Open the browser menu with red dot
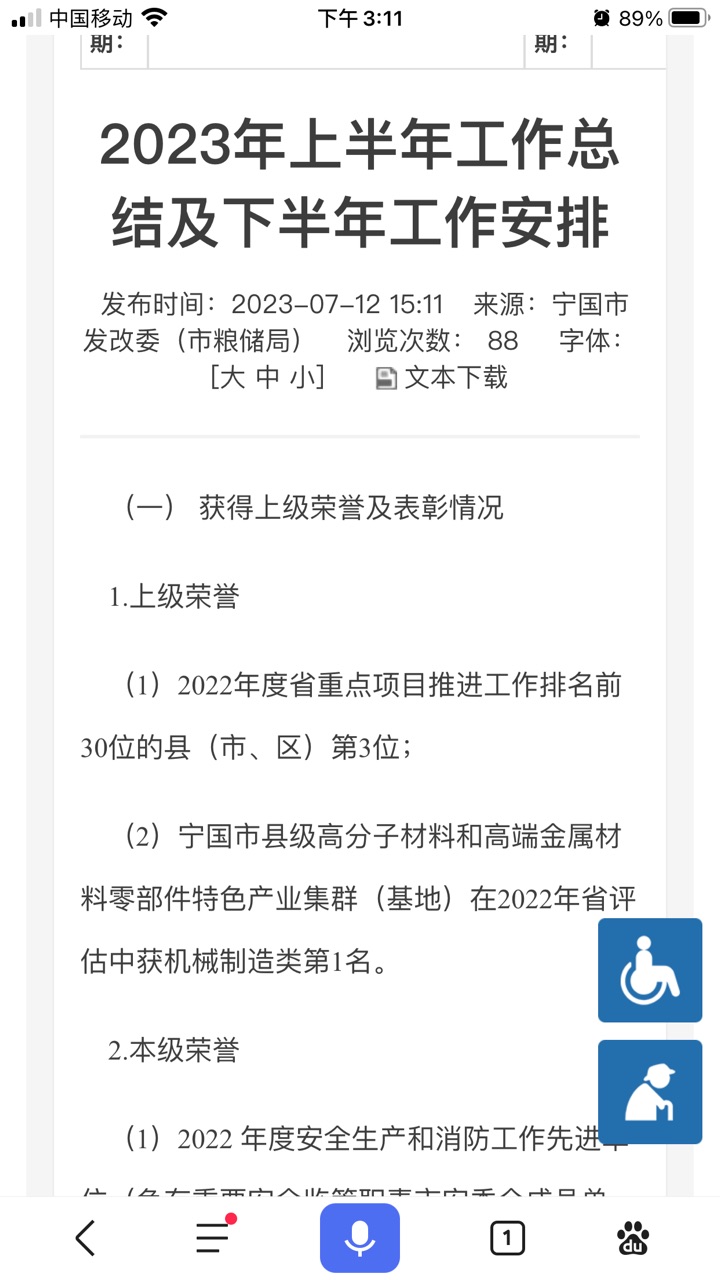Screen dimensions: 720x1280 point(215,1236)
